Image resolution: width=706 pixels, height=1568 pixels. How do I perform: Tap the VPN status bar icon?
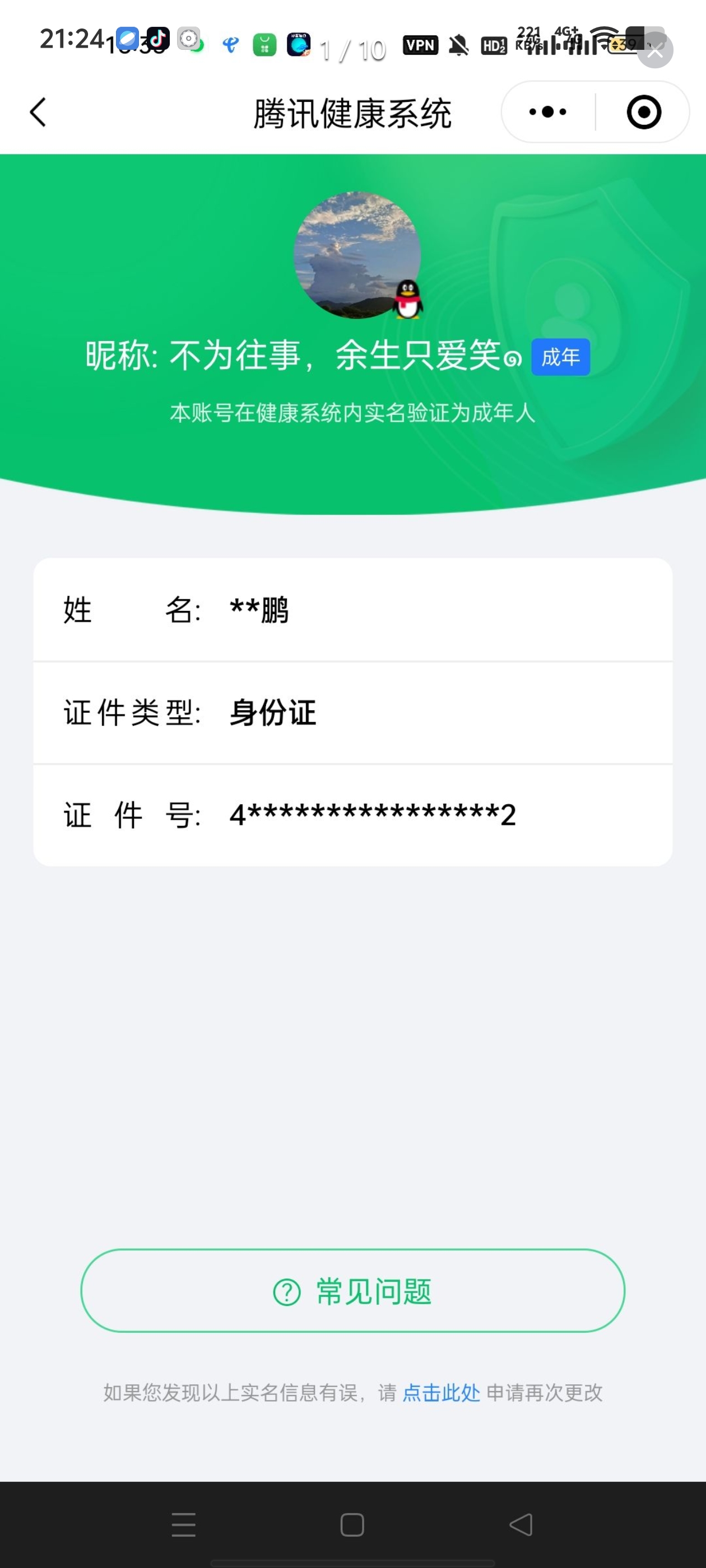420,45
